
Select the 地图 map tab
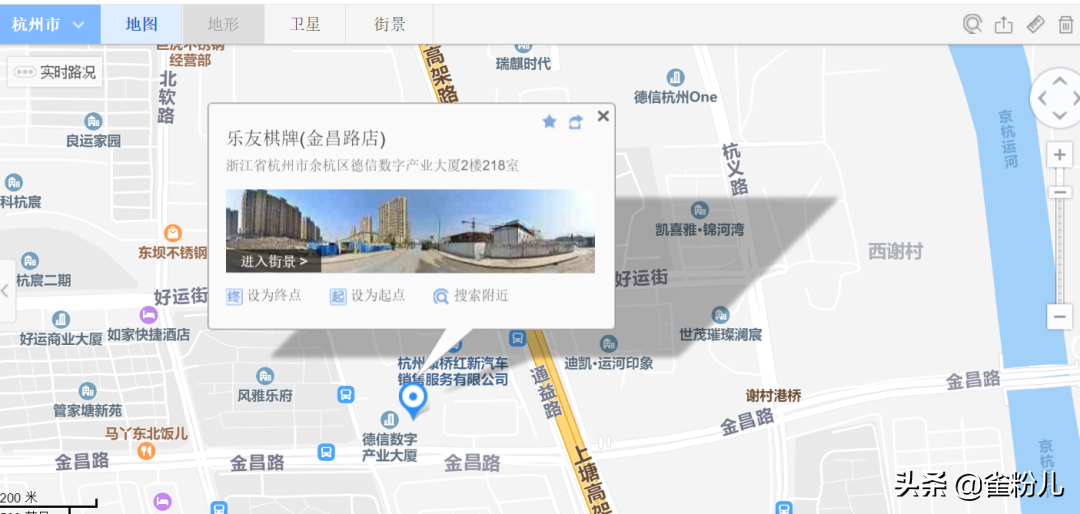(141, 24)
